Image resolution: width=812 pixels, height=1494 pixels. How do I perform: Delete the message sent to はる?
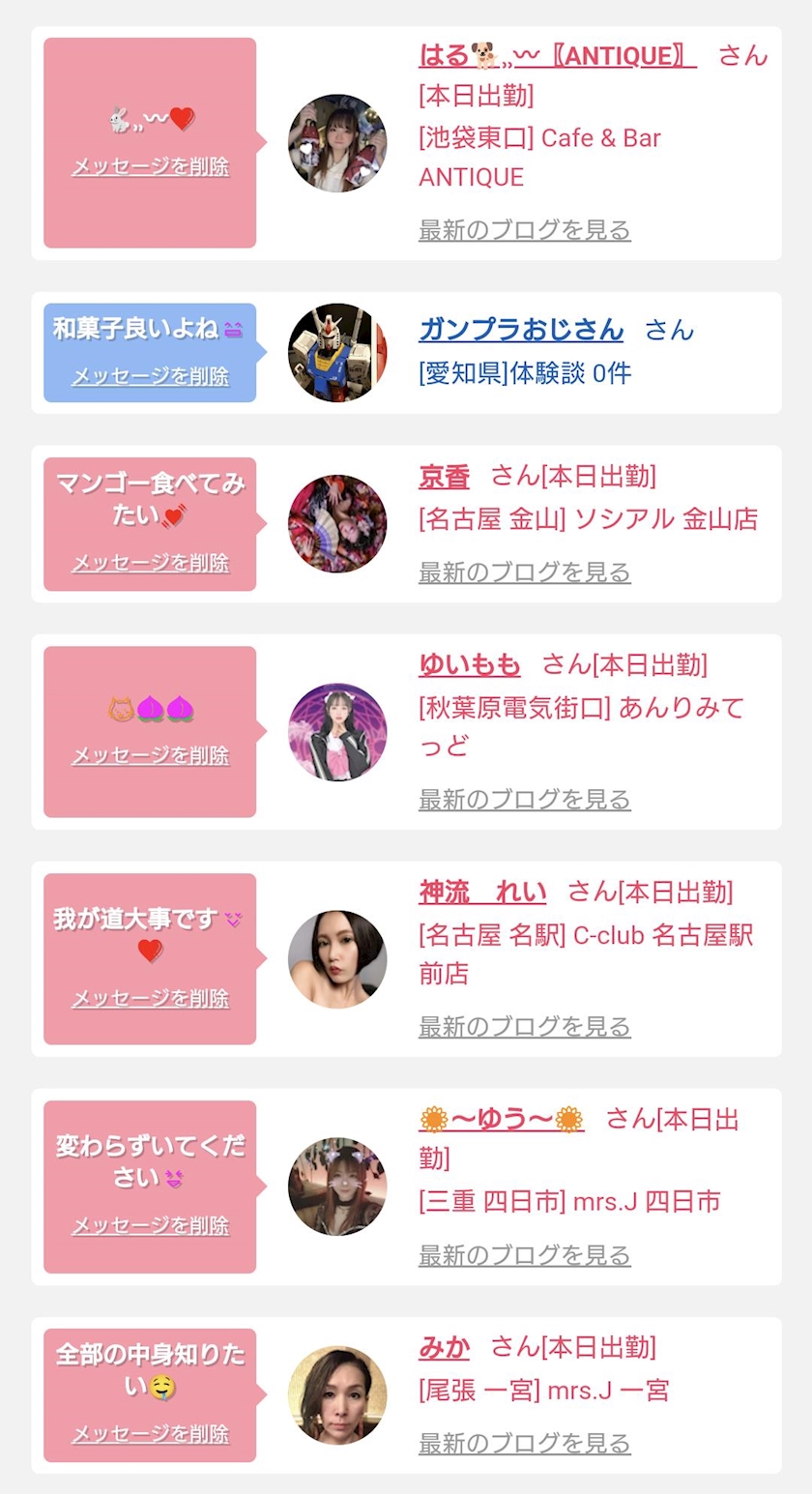(x=150, y=166)
